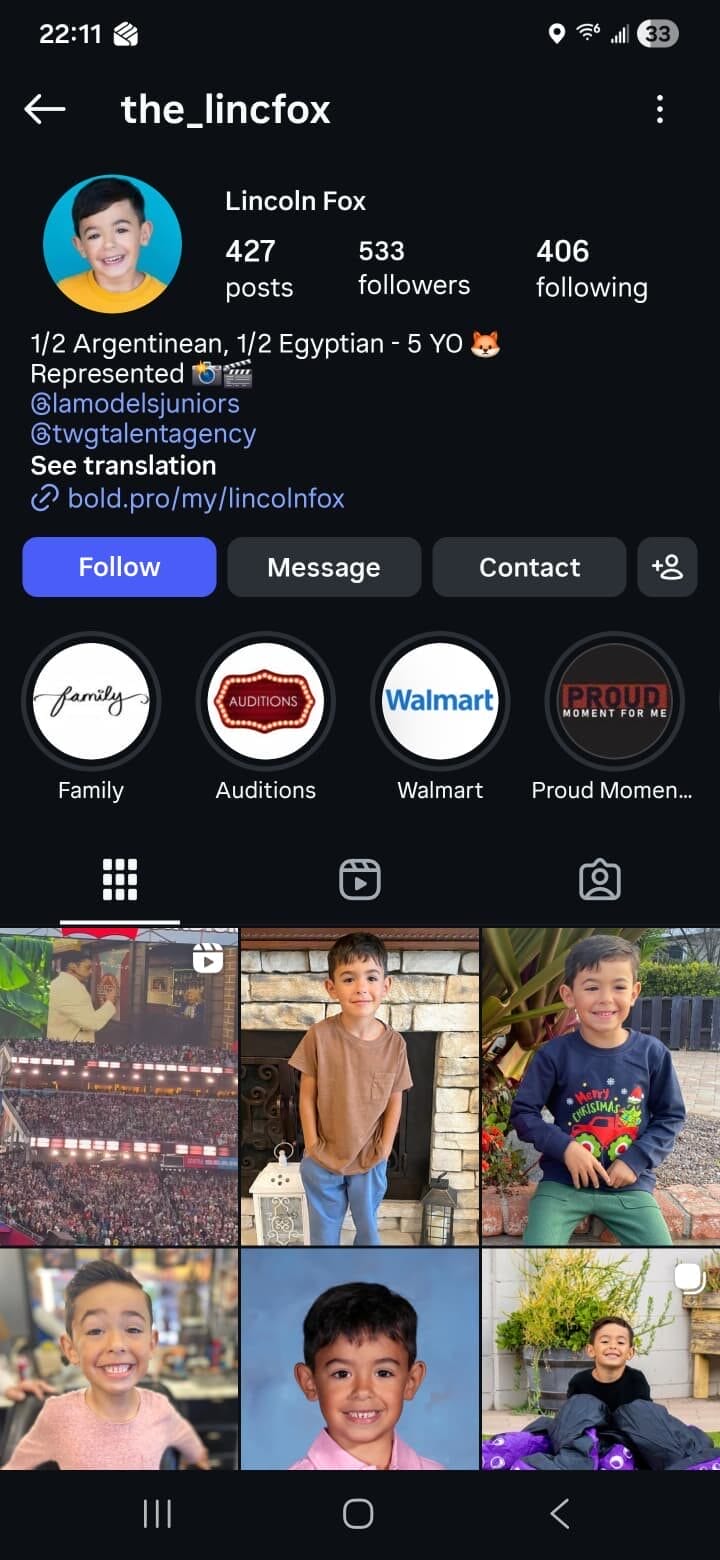The image size is (720, 1560).
Task: View the Proud Moment story highlight
Action: click(x=613, y=701)
